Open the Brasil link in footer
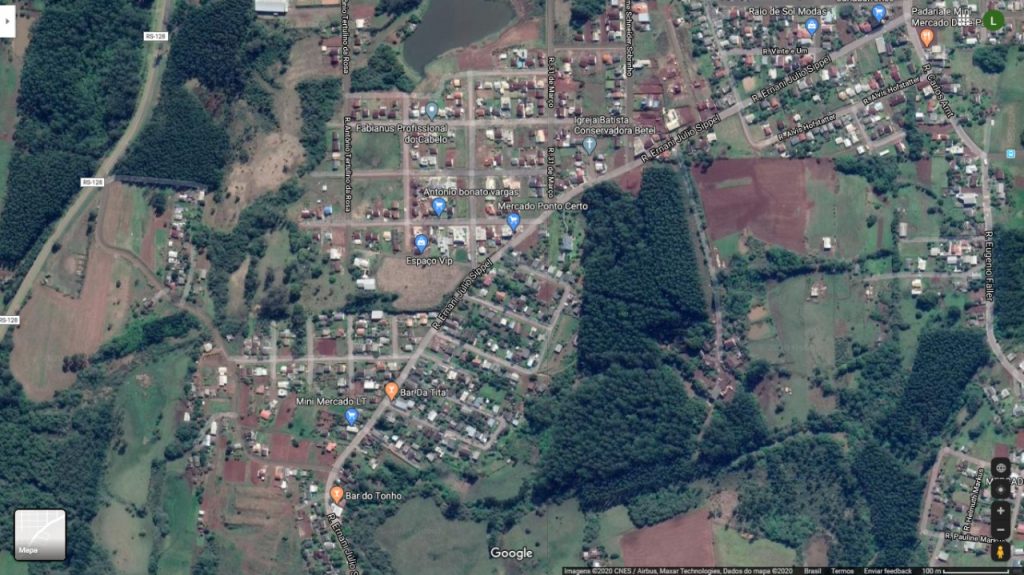Screen dimensions: 1024x575 (813, 571)
